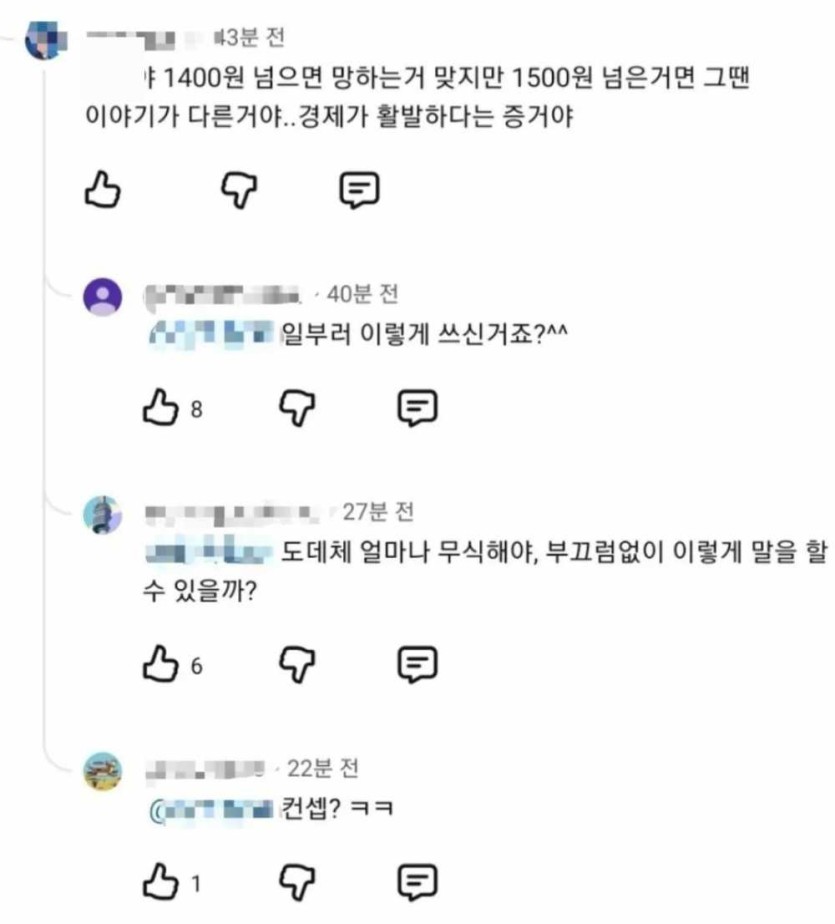This screenshot has width=835, height=924.
Task: Dislike the reply '일부러 이렇게 쓰신거죠?'
Action: [297, 407]
